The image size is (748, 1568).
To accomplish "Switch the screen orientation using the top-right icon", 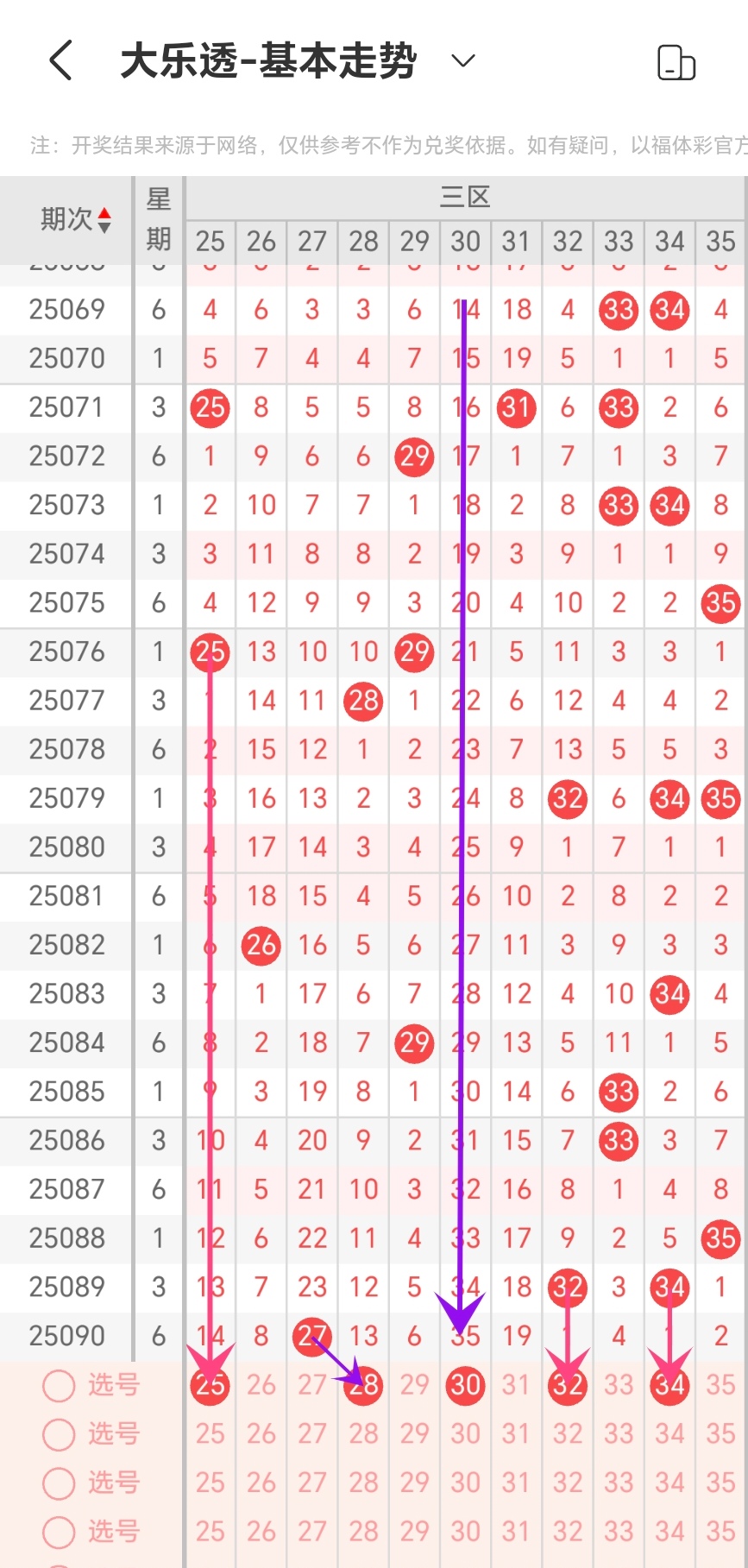I will click(x=676, y=62).
